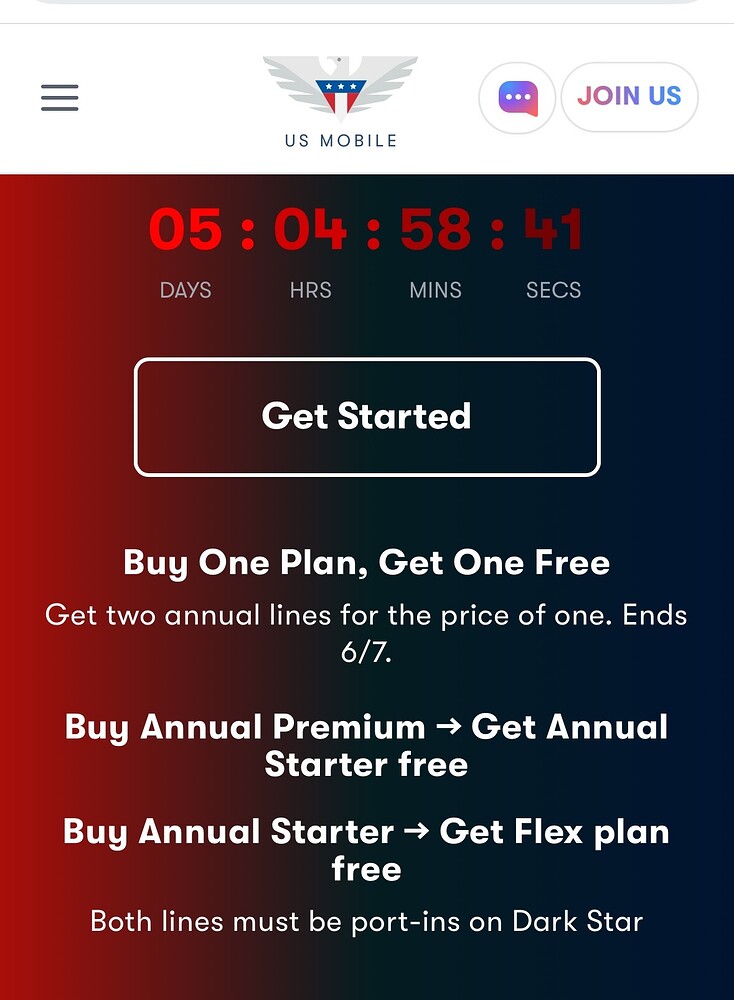Select the US MOBILE wordmark under the logo

coord(340,141)
